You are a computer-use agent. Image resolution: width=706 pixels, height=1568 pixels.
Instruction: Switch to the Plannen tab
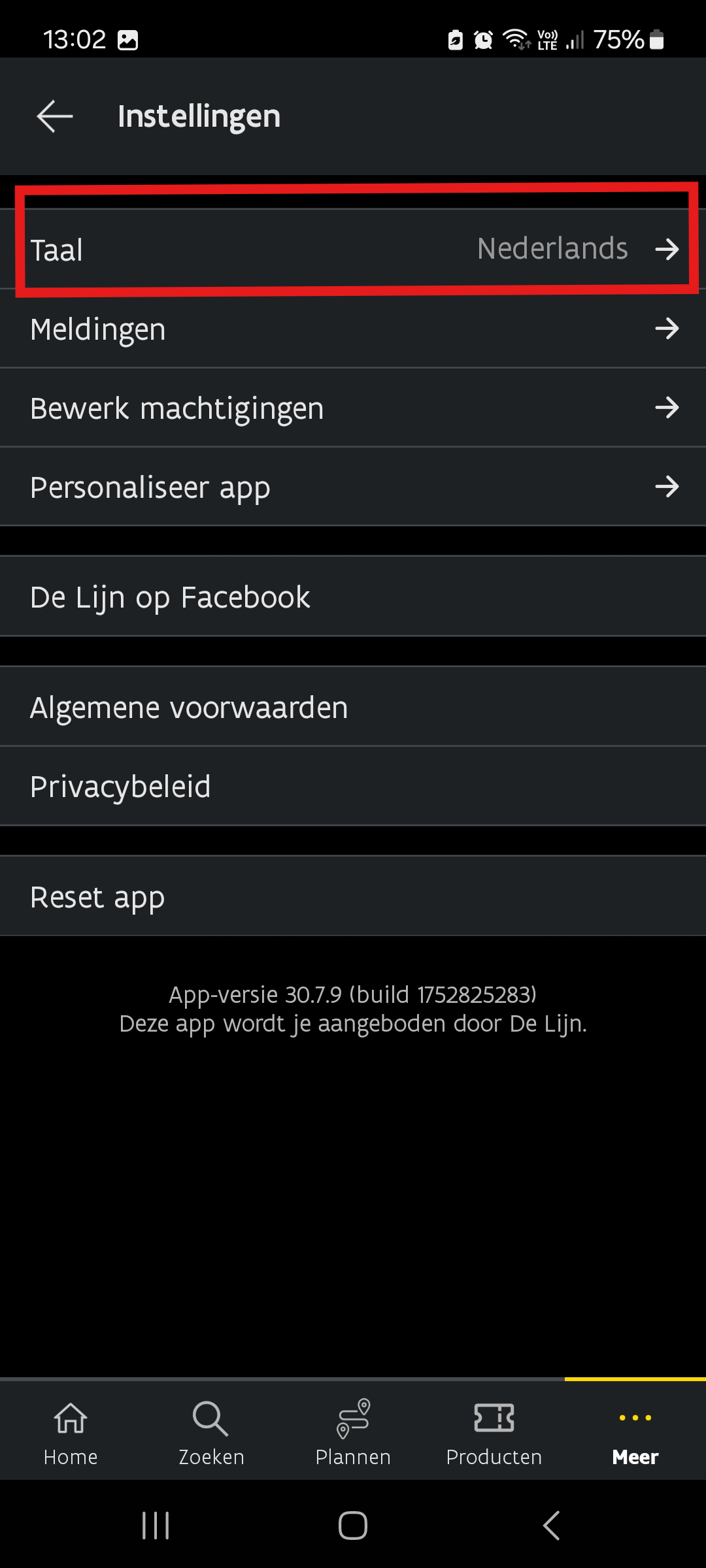tap(353, 1431)
